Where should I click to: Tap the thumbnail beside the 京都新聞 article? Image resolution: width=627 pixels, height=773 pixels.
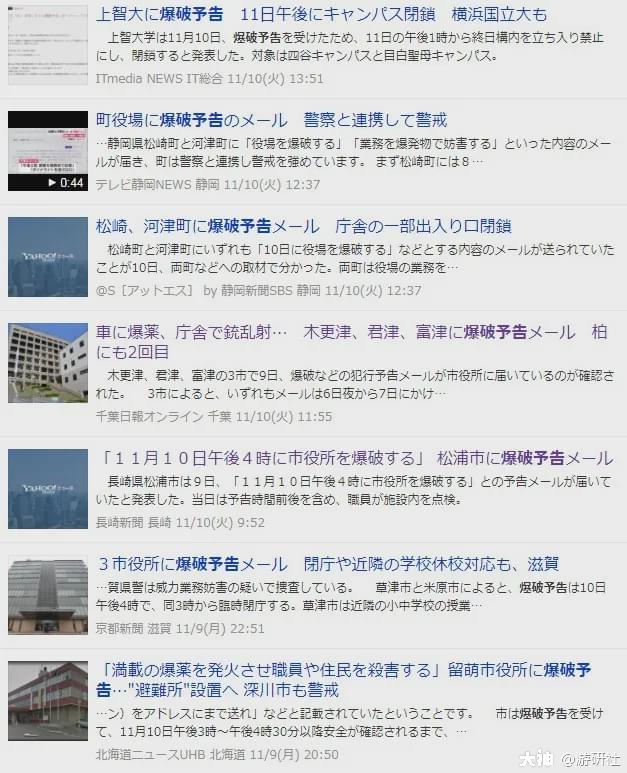[x=48, y=595]
